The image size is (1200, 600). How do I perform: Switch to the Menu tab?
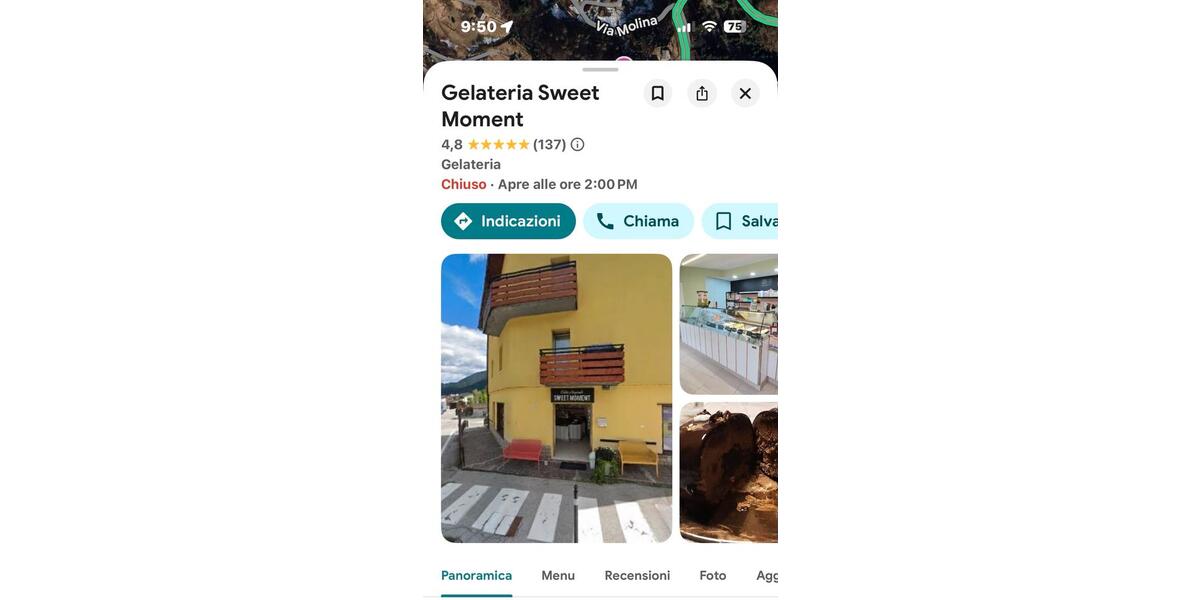click(x=558, y=575)
